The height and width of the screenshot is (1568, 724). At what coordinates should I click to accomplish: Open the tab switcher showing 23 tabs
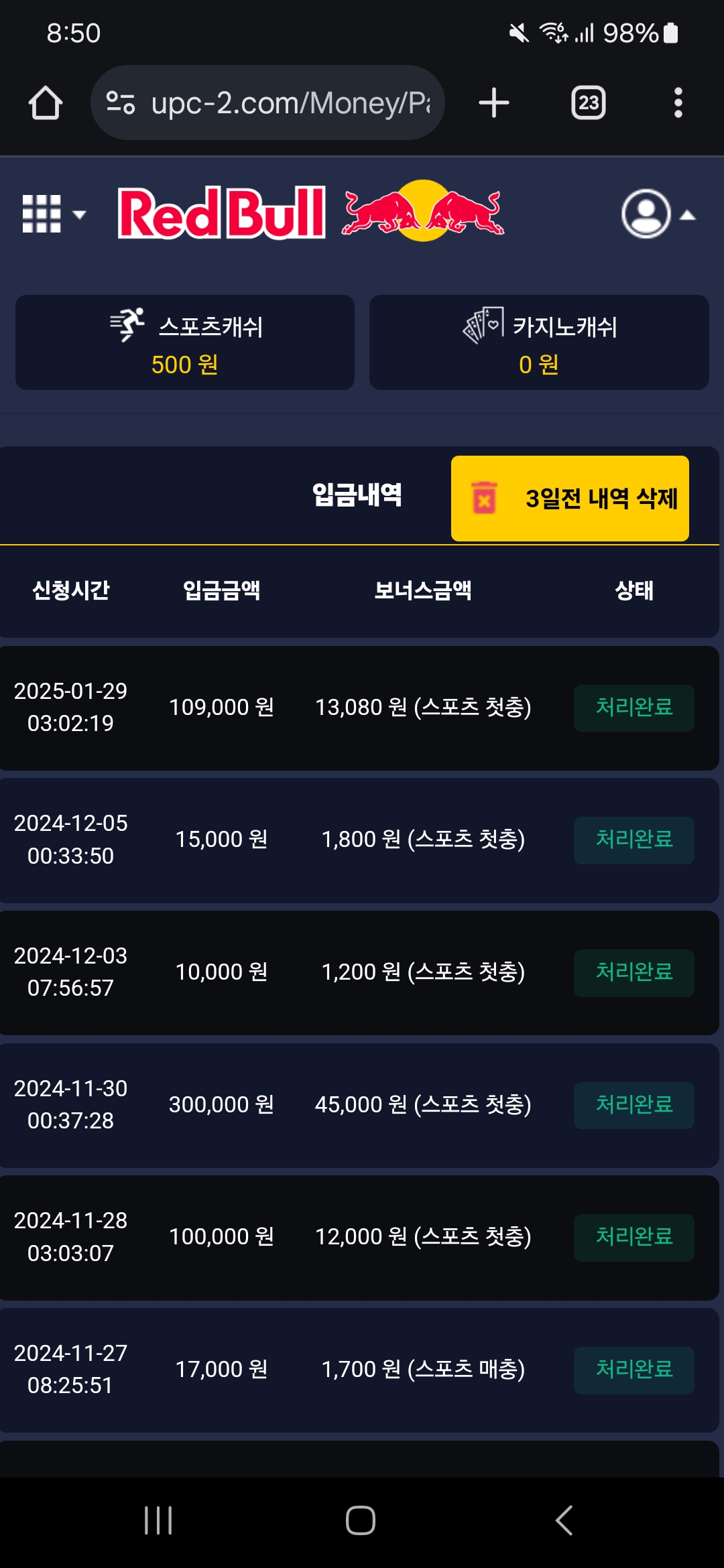click(x=588, y=103)
